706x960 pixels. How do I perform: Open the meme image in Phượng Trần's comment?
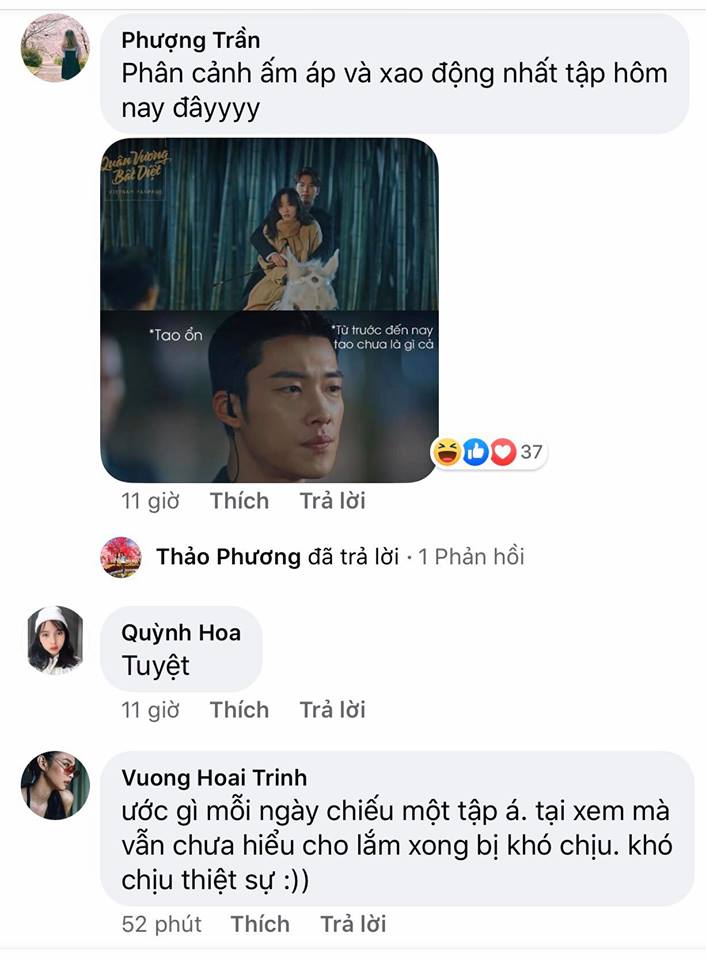[269, 309]
